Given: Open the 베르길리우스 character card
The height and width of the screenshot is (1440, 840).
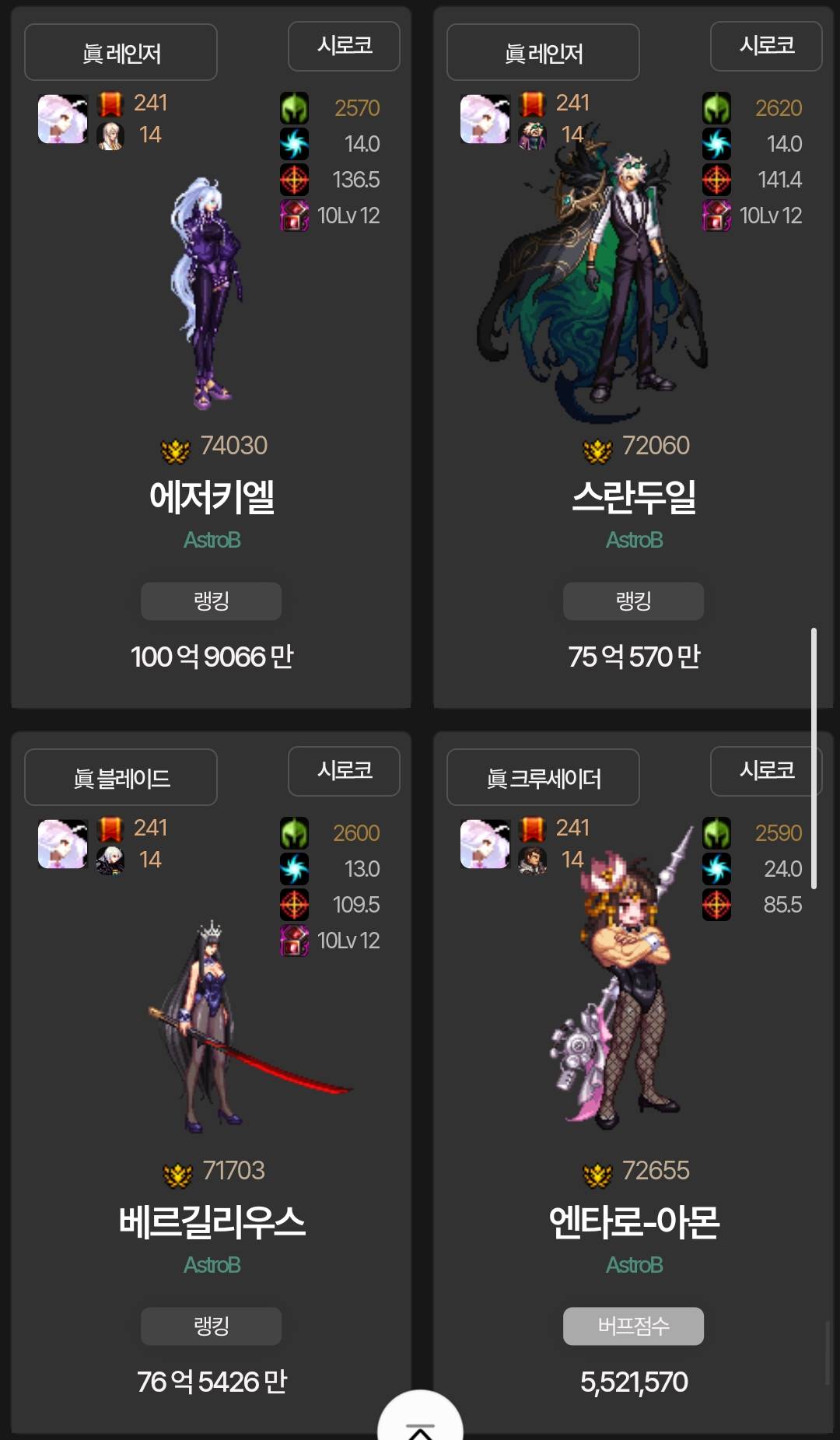Looking at the screenshot, I should (x=212, y=1221).
